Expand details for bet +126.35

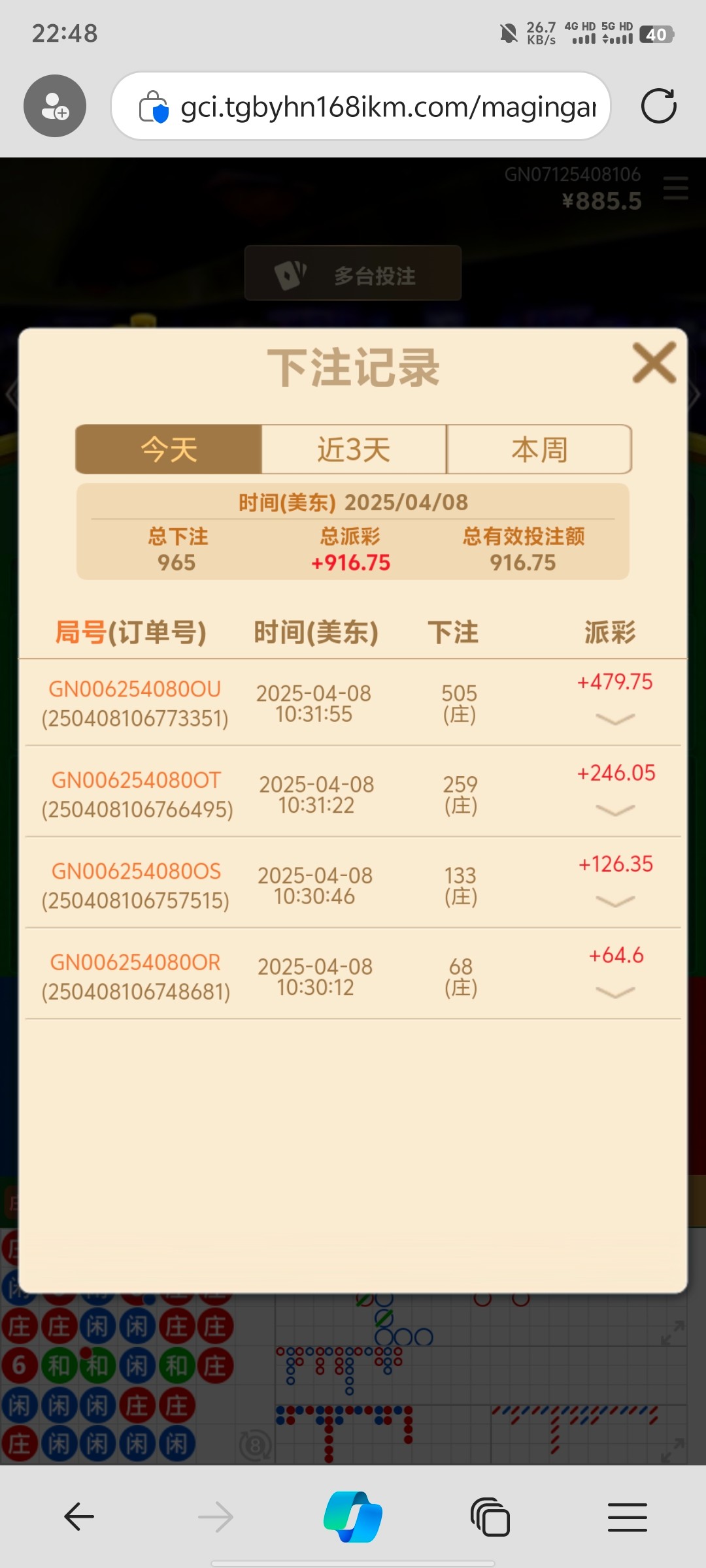click(x=615, y=902)
